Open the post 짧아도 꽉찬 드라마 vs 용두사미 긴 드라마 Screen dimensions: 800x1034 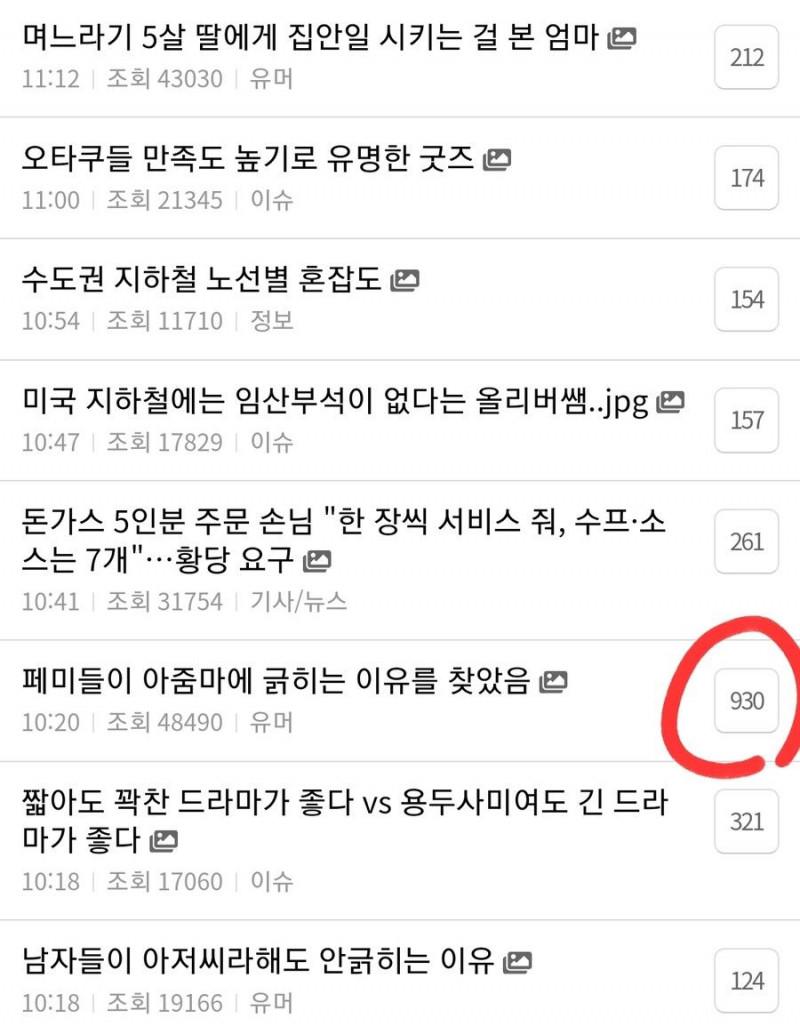pyautogui.click(x=340, y=820)
